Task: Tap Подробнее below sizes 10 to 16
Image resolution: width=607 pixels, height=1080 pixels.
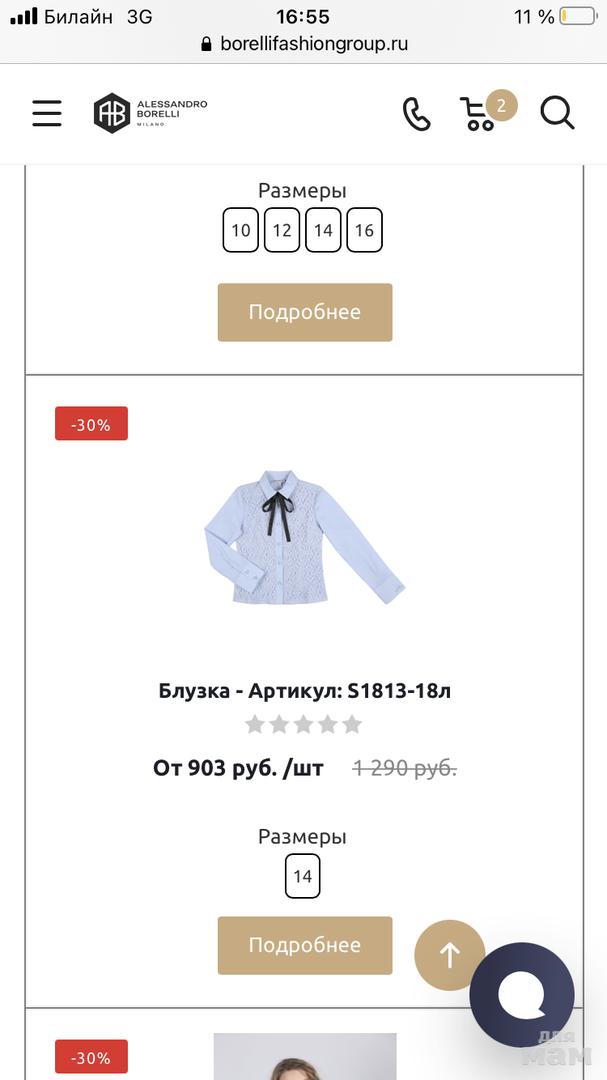Action: click(305, 312)
